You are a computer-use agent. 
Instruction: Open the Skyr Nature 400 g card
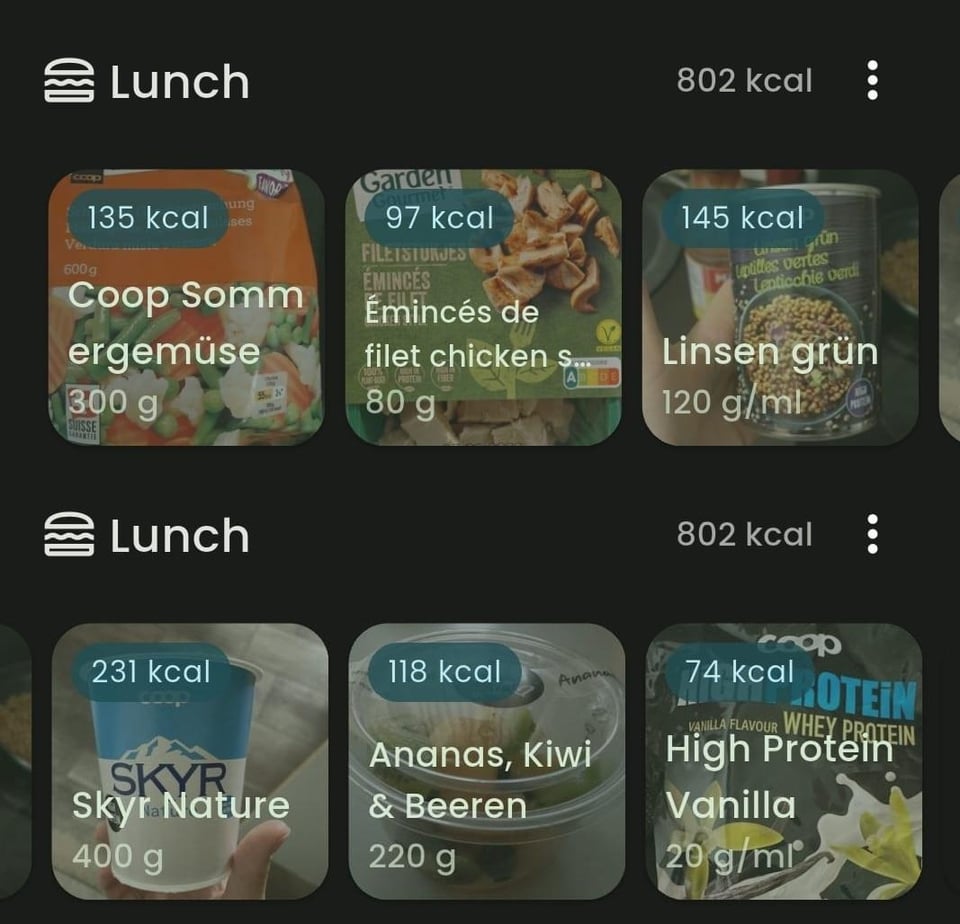(x=189, y=761)
